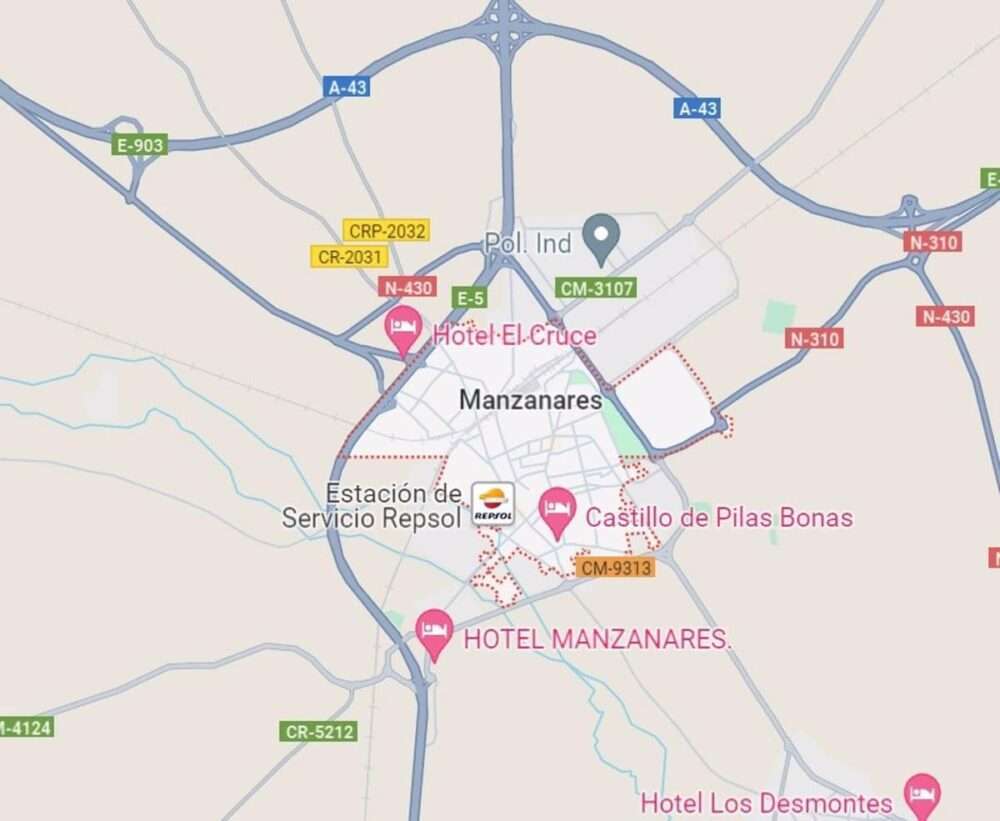
Task: View Hotel Los Desmontes pin details
Action: tap(921, 795)
